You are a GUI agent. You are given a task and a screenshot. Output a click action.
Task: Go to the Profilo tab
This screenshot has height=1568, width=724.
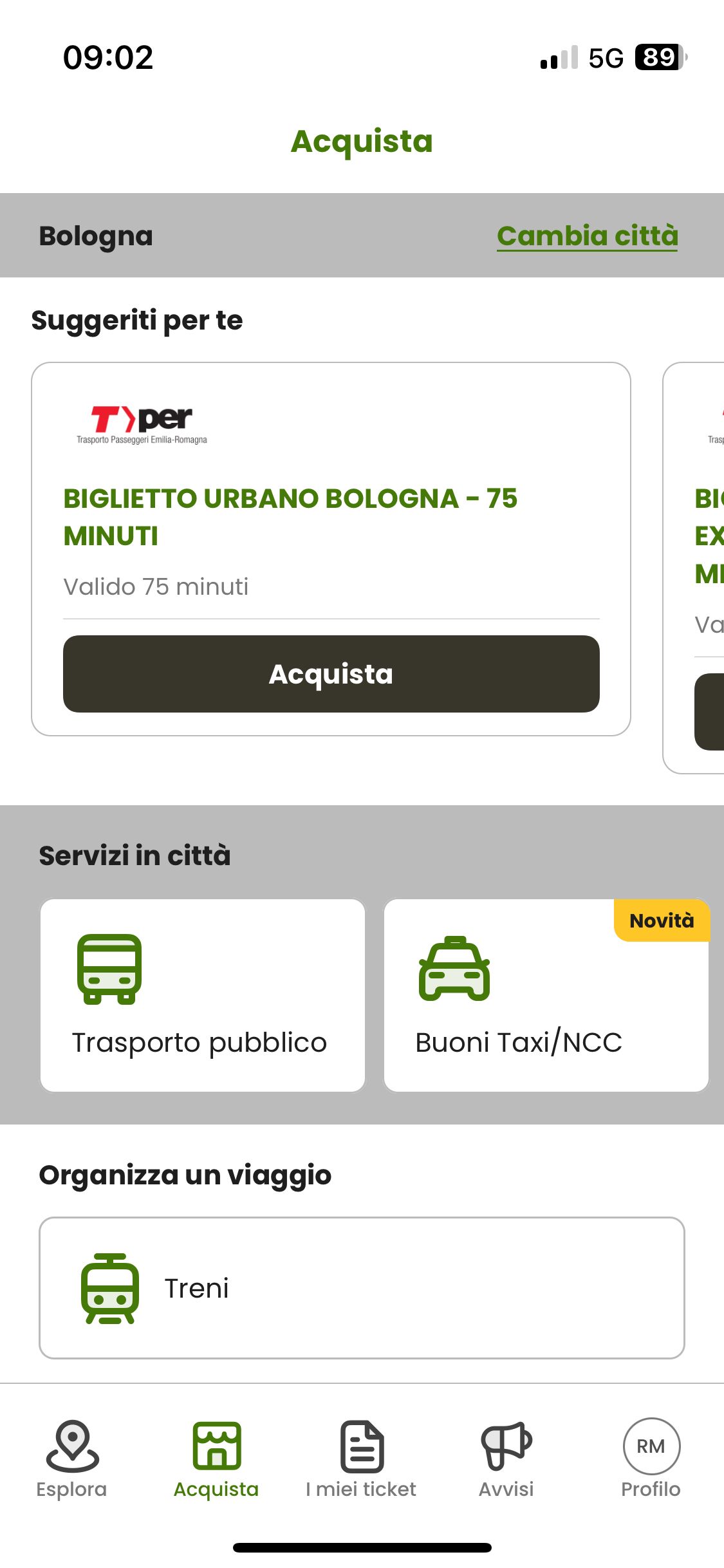click(651, 1459)
